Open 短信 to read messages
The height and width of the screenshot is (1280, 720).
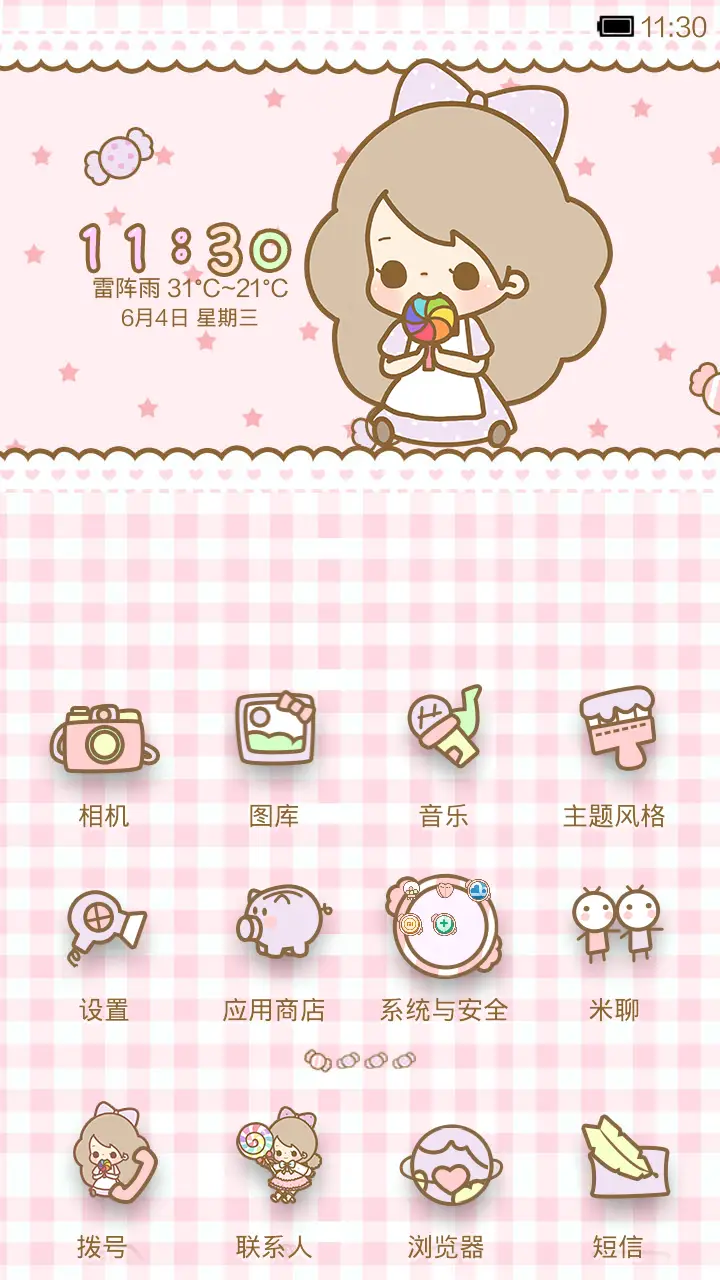615,1165
